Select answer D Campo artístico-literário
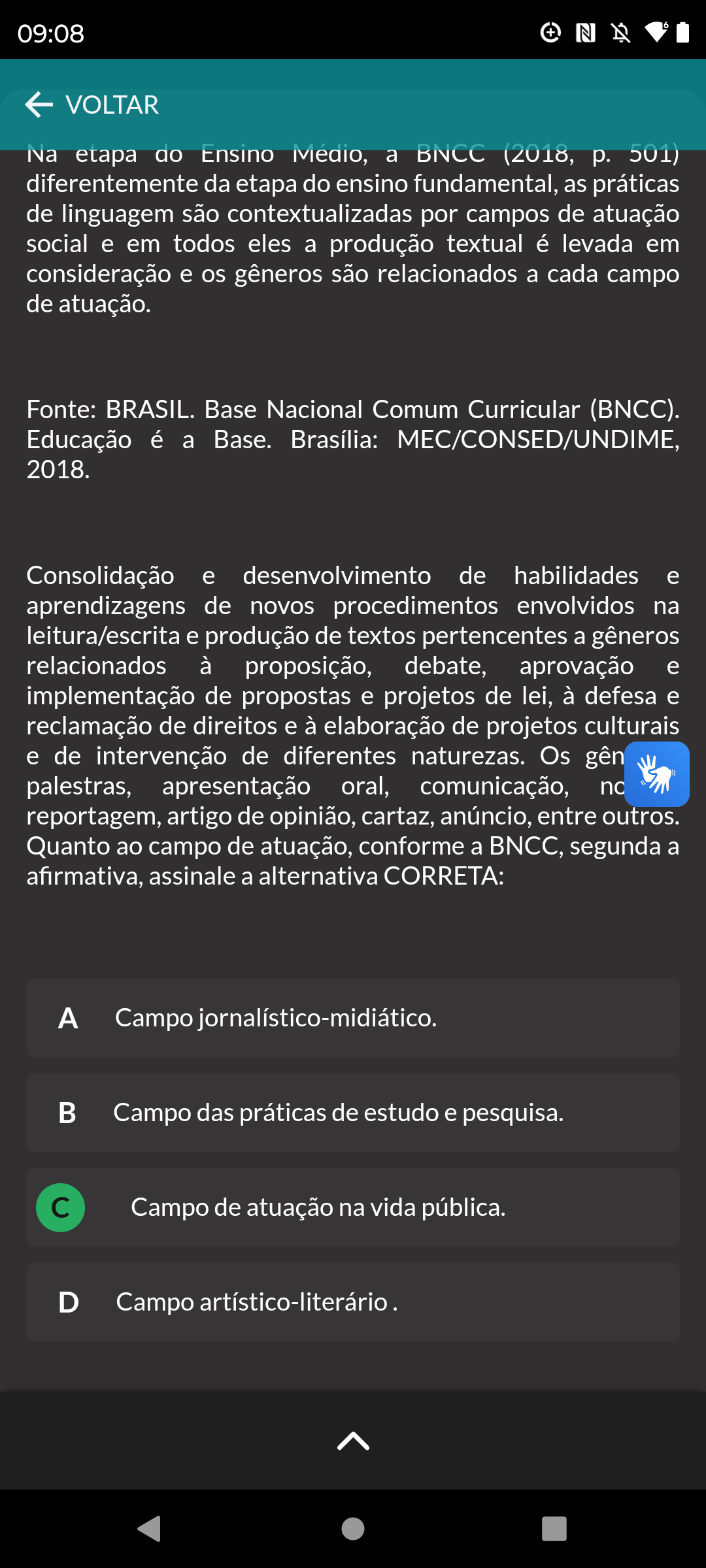706x1568 pixels. tap(353, 1302)
